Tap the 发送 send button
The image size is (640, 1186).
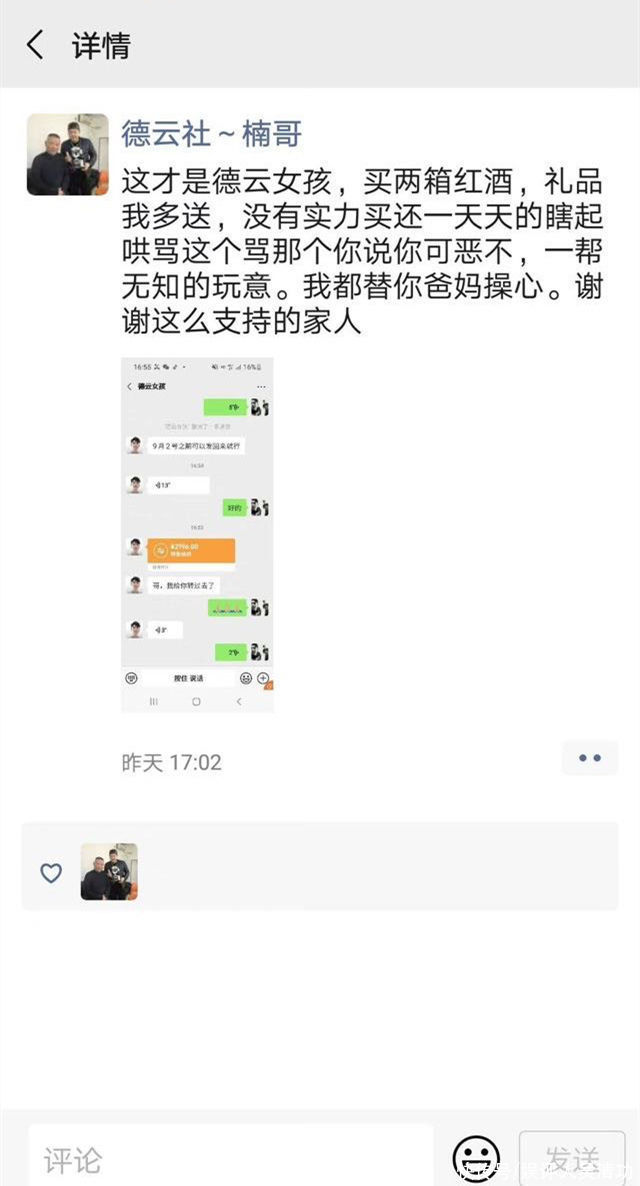(x=572, y=1158)
